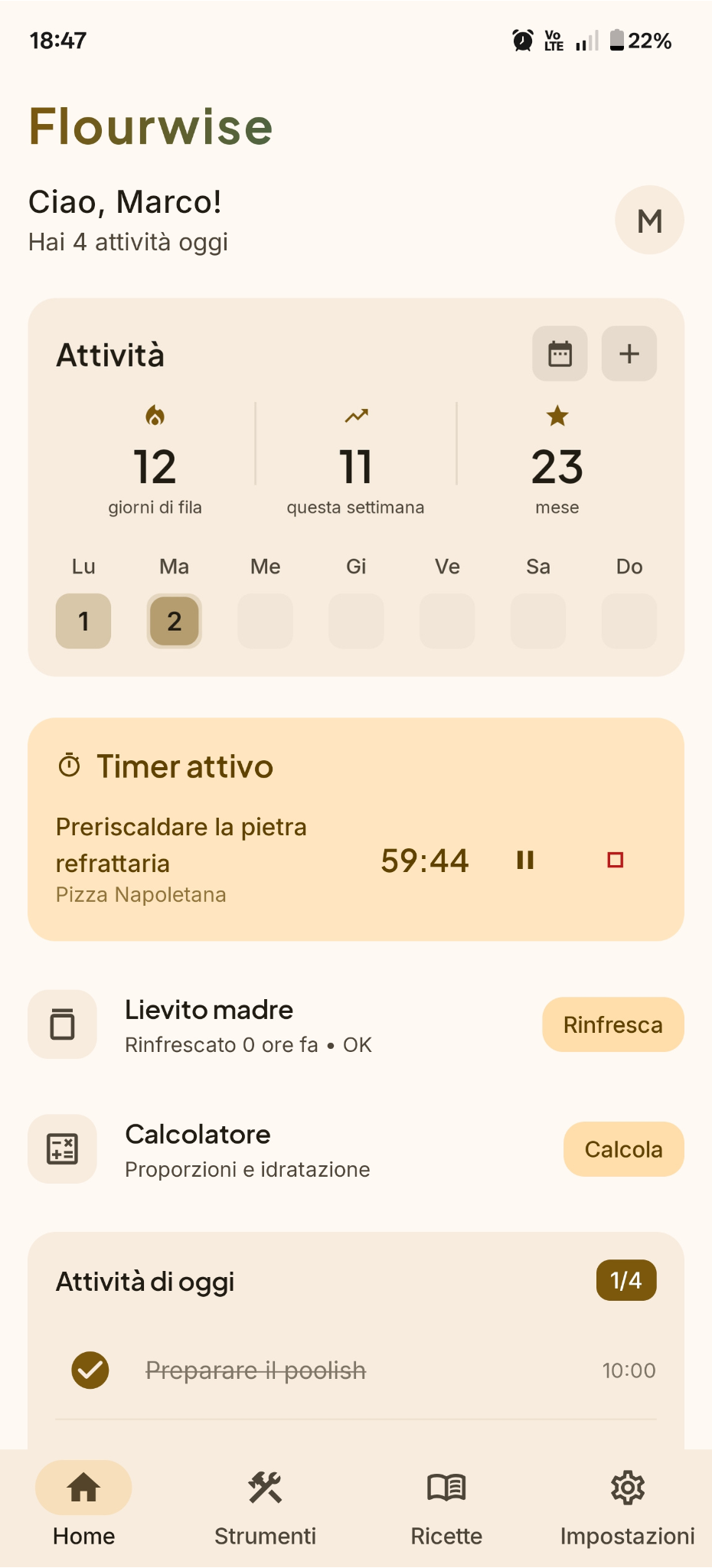Add a new activity with the plus icon

tap(628, 354)
